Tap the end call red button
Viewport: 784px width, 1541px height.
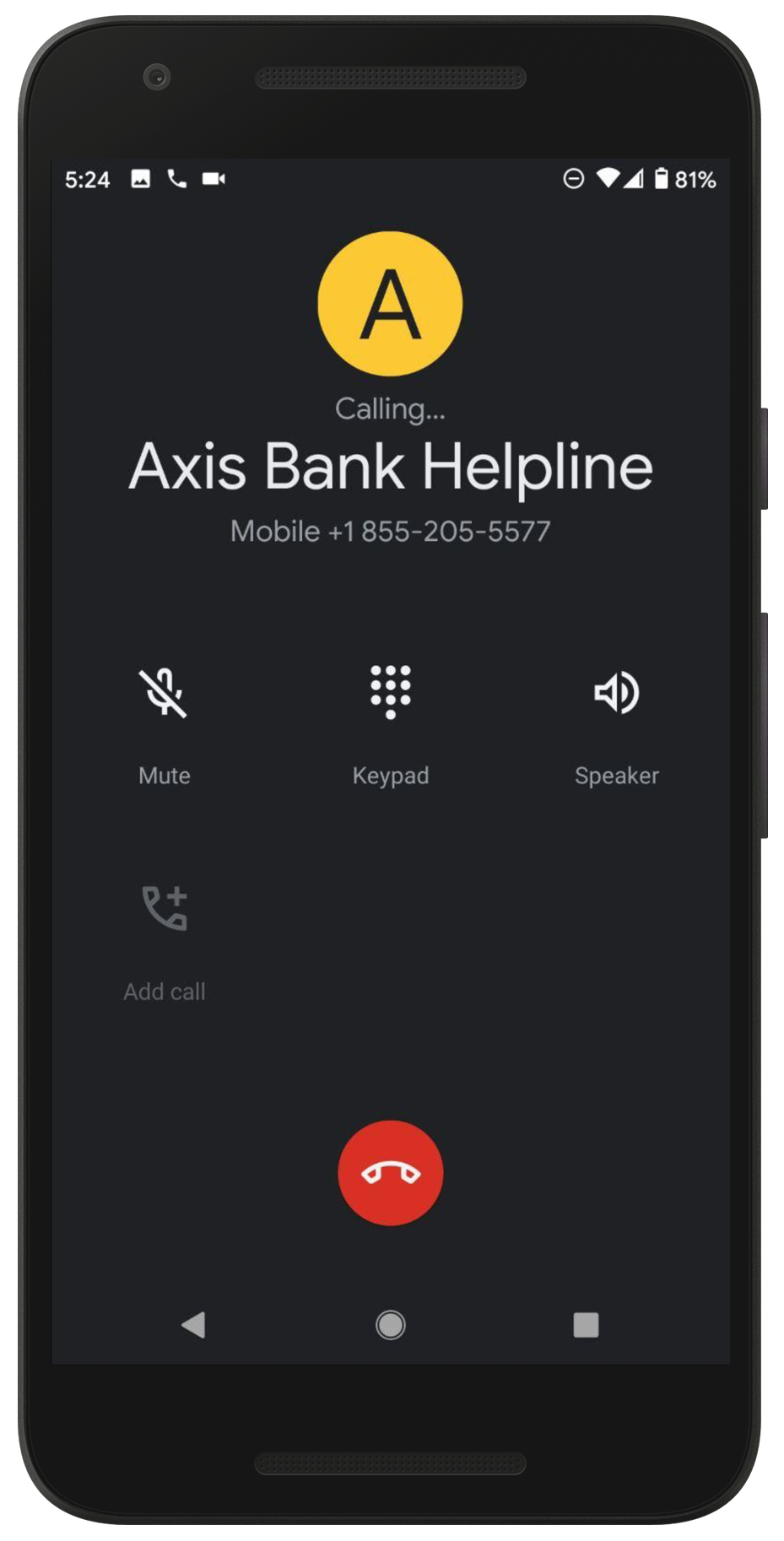click(390, 1172)
